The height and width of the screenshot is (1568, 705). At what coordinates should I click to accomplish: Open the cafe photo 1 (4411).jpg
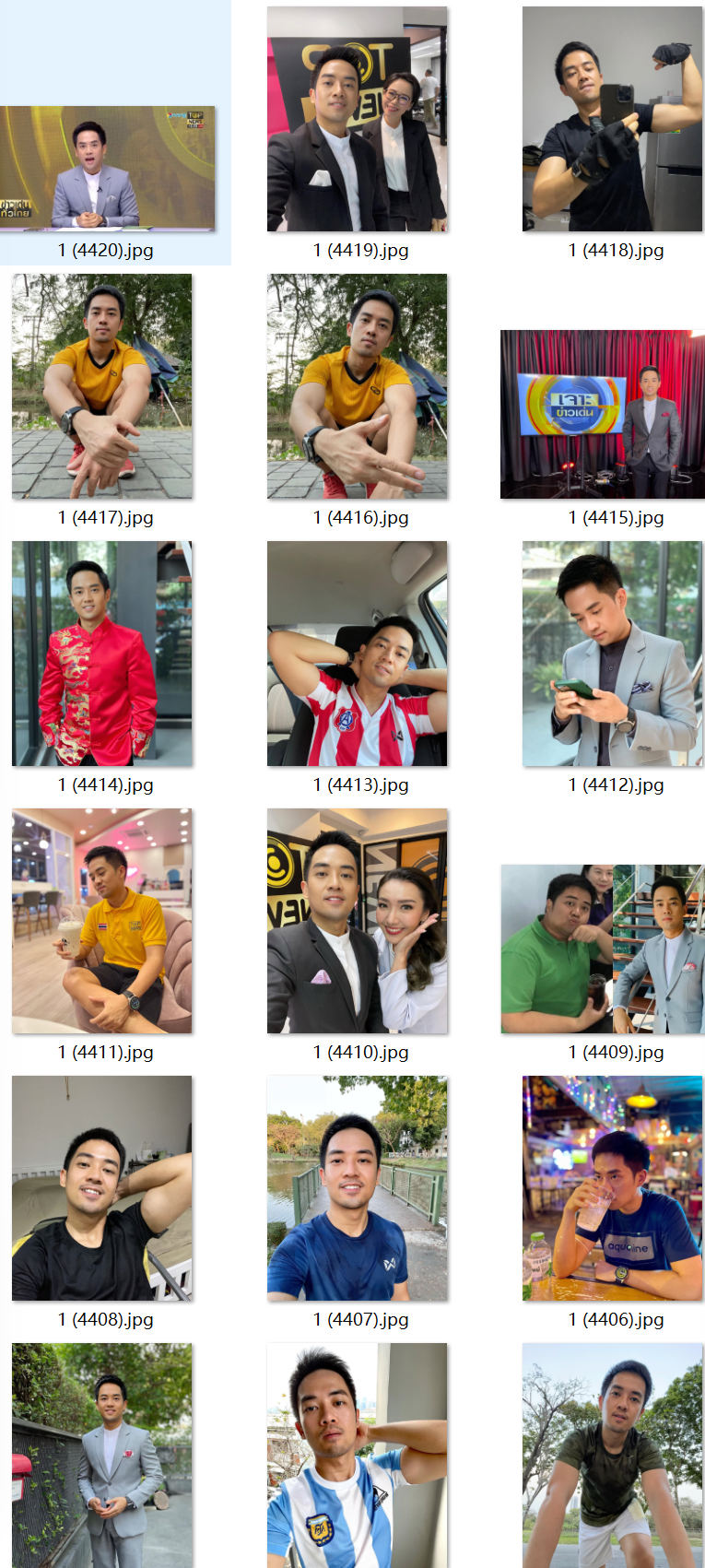102,921
